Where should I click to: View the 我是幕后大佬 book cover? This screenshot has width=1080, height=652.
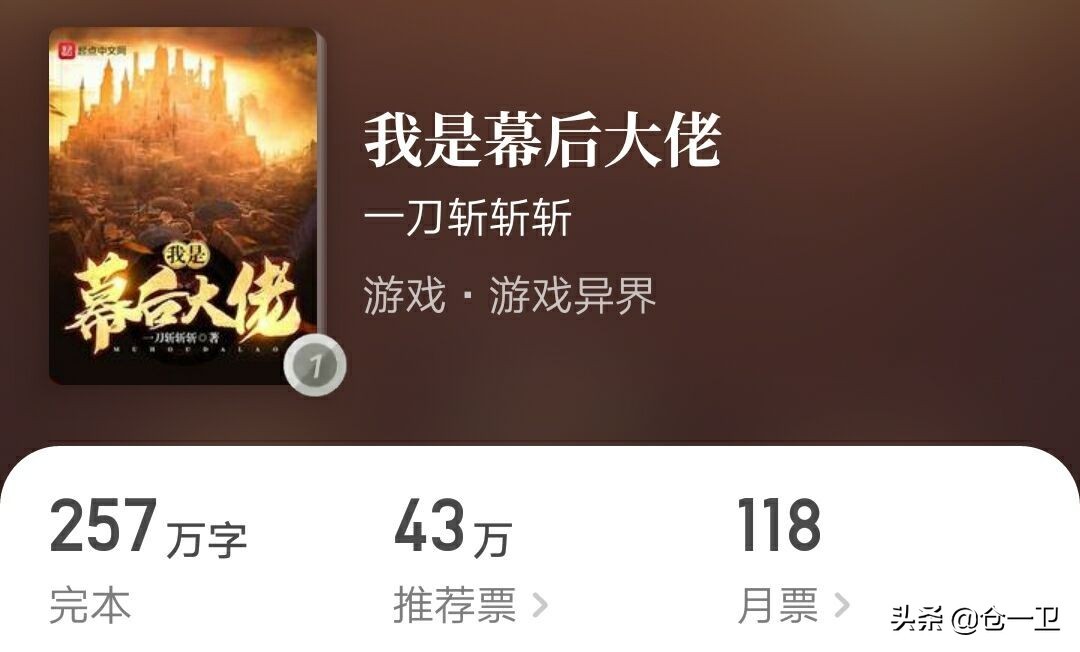(183, 205)
